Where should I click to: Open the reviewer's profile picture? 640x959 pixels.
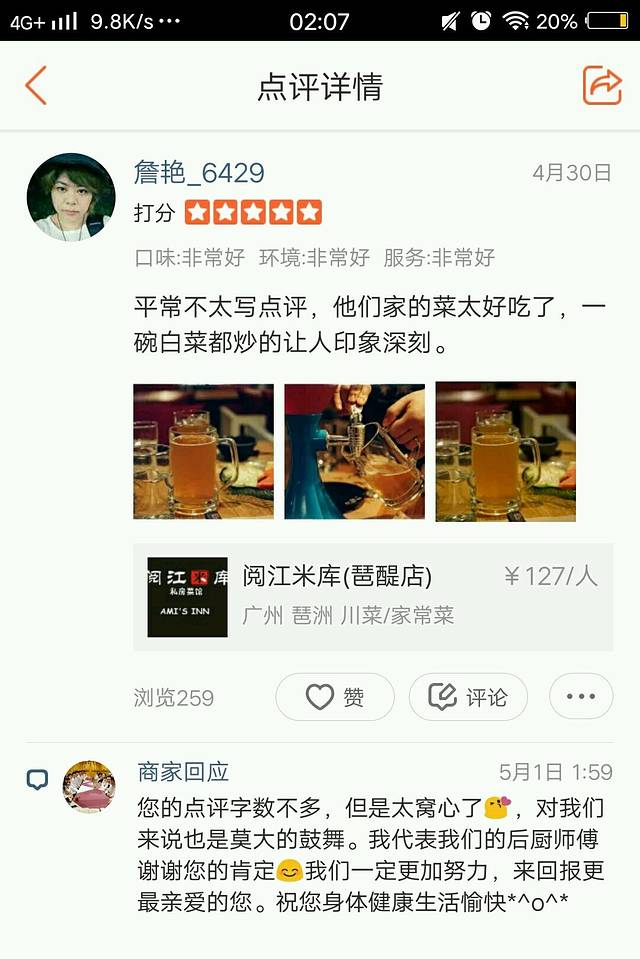(71, 197)
